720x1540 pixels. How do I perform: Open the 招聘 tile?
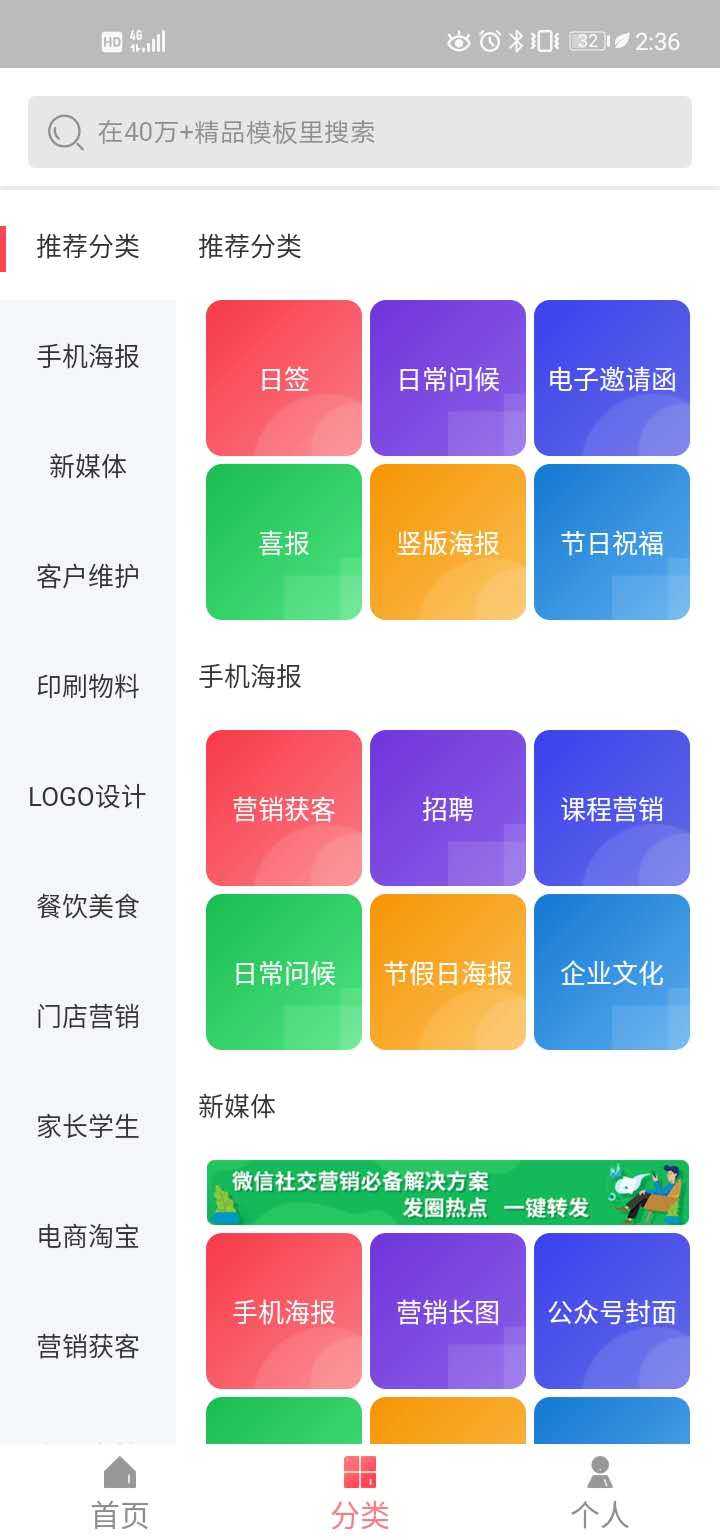coord(448,808)
